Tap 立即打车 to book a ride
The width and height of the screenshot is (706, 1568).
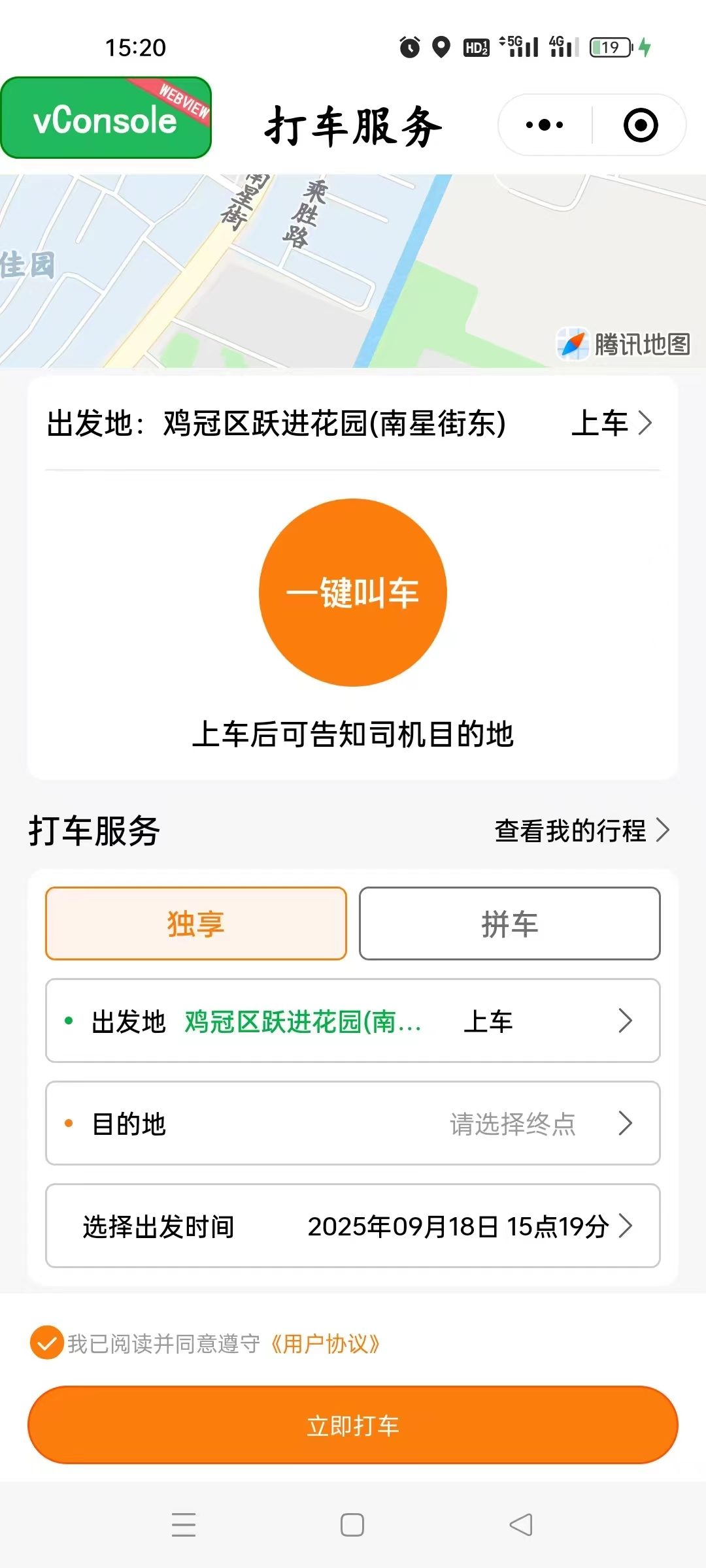tap(353, 1425)
